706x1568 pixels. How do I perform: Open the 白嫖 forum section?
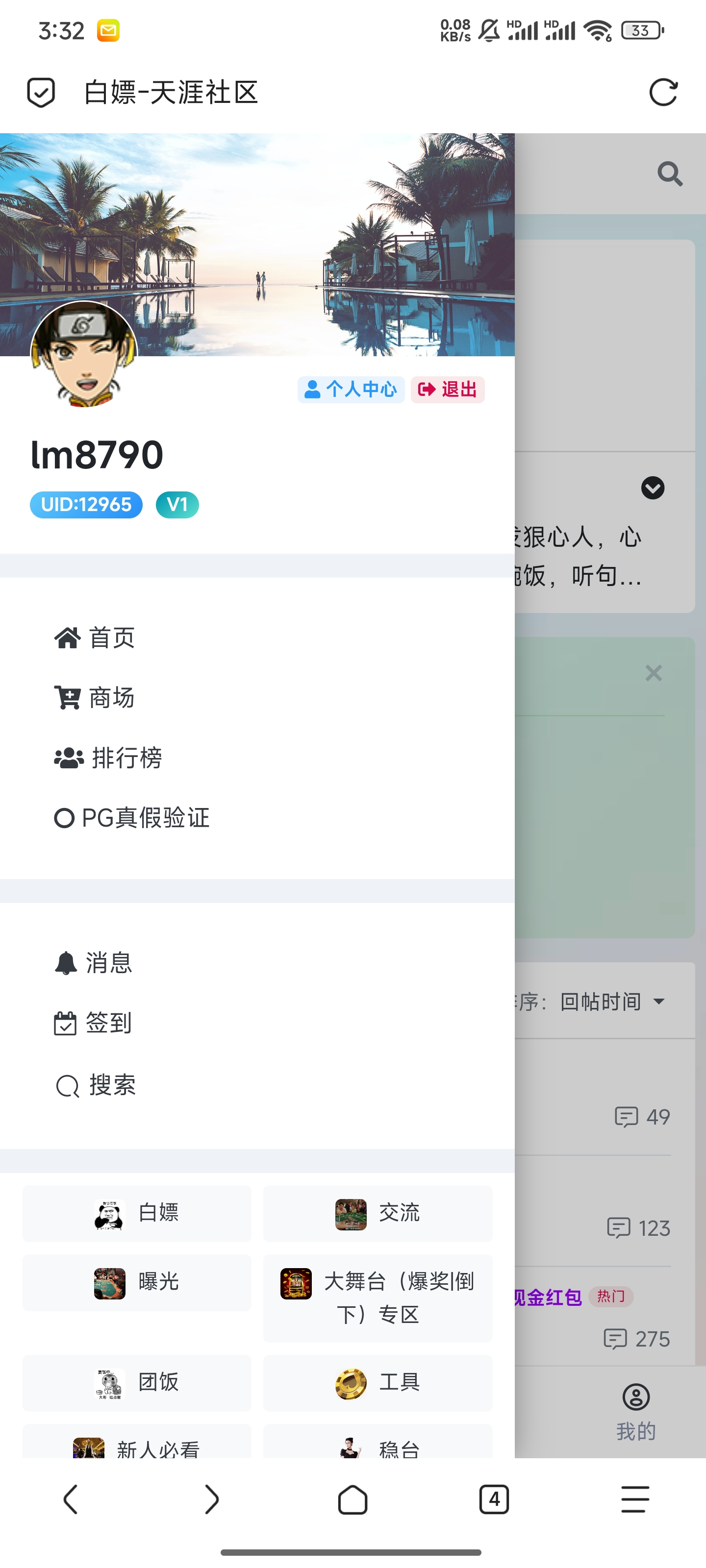coord(137,1213)
